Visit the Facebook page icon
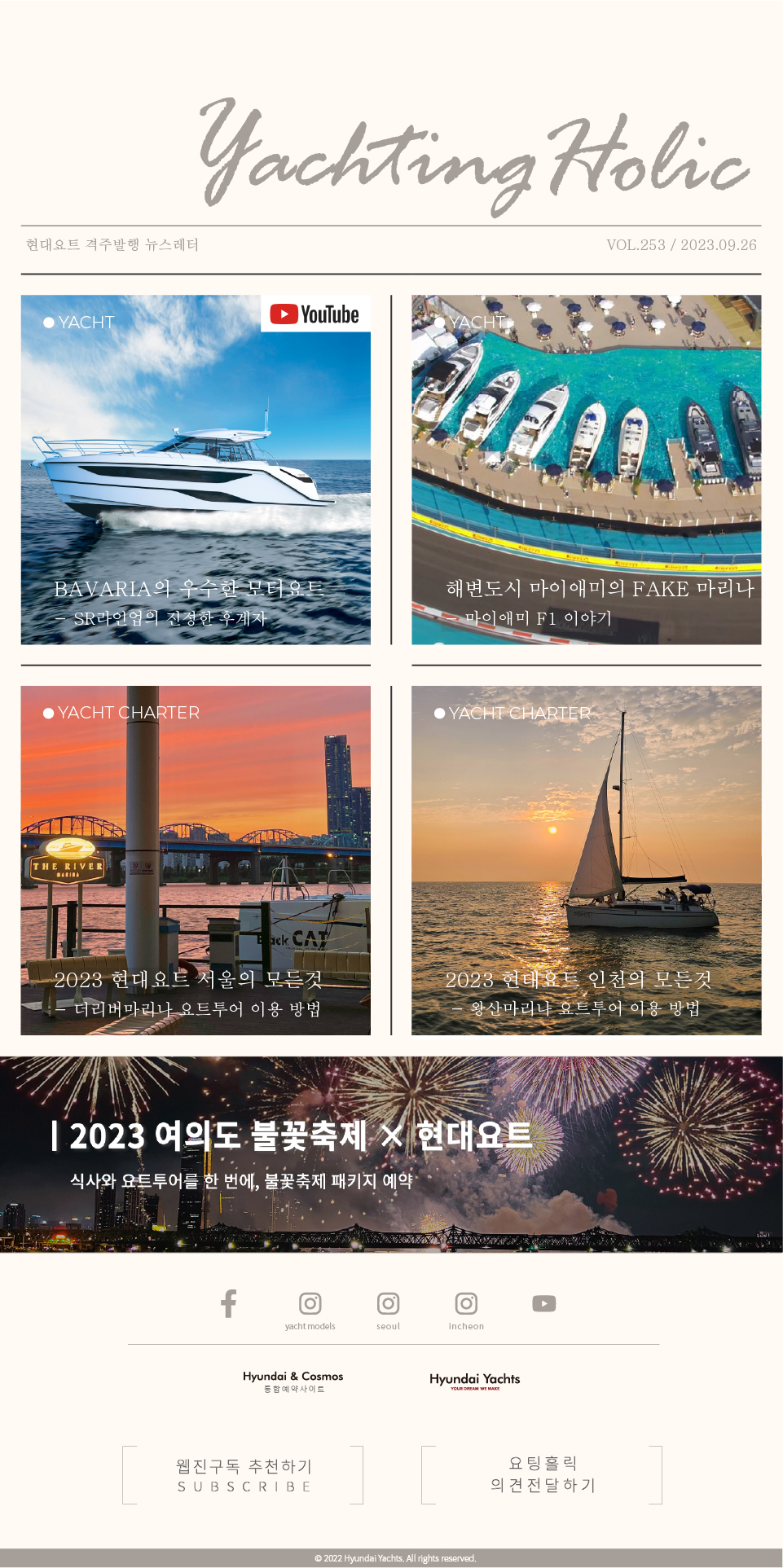 [229, 1303]
